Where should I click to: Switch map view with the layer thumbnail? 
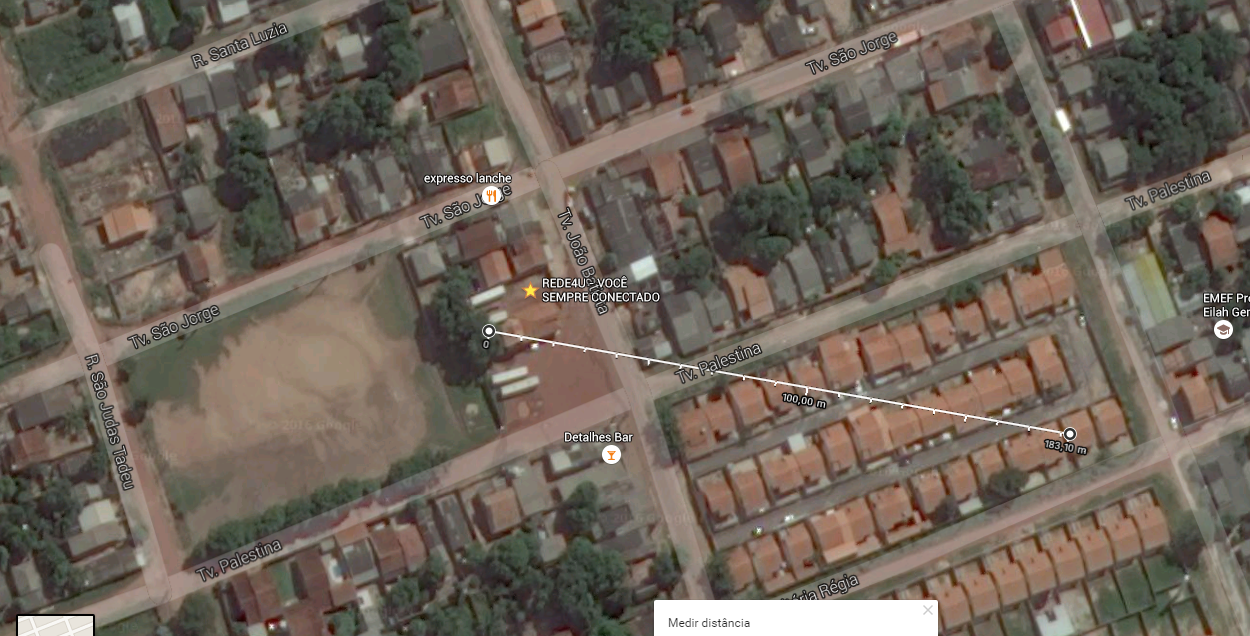coord(56,626)
